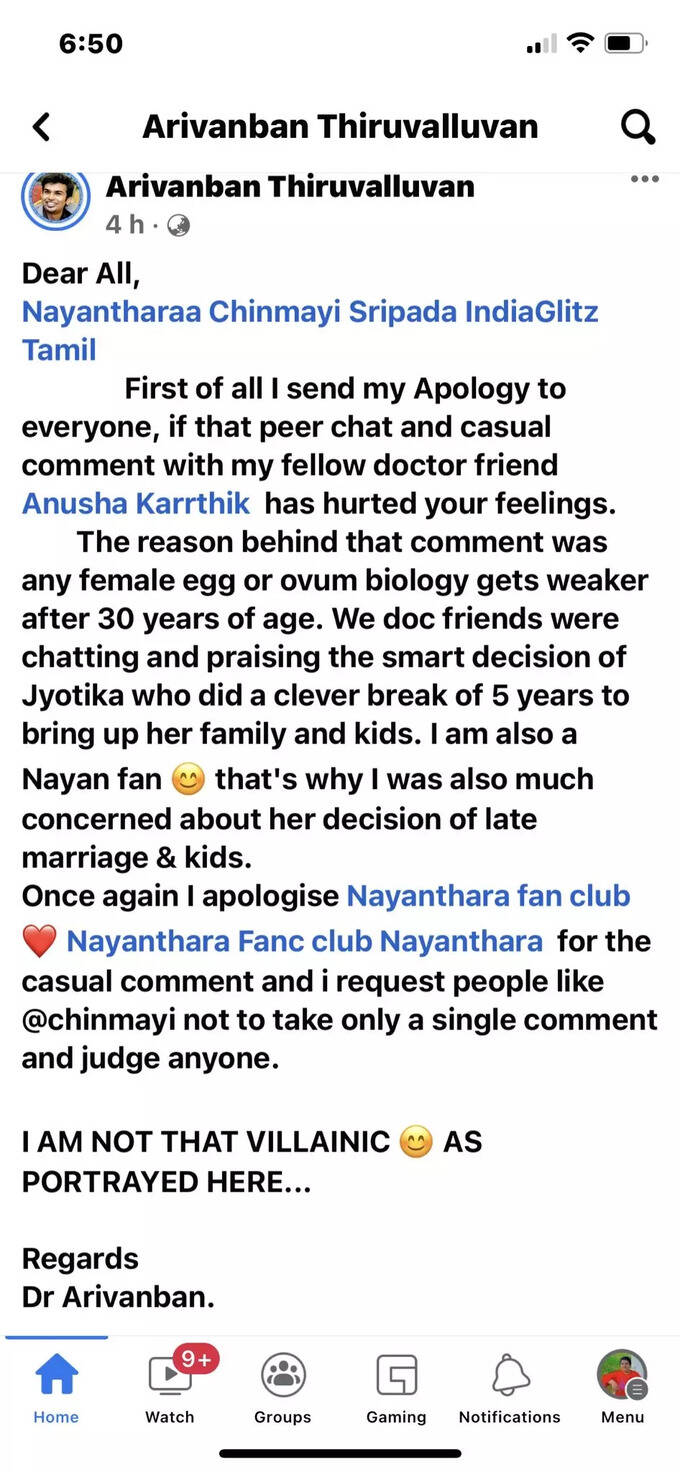Open the tagged Nayantharaa page link
This screenshot has width=680, height=1472.
111,311
